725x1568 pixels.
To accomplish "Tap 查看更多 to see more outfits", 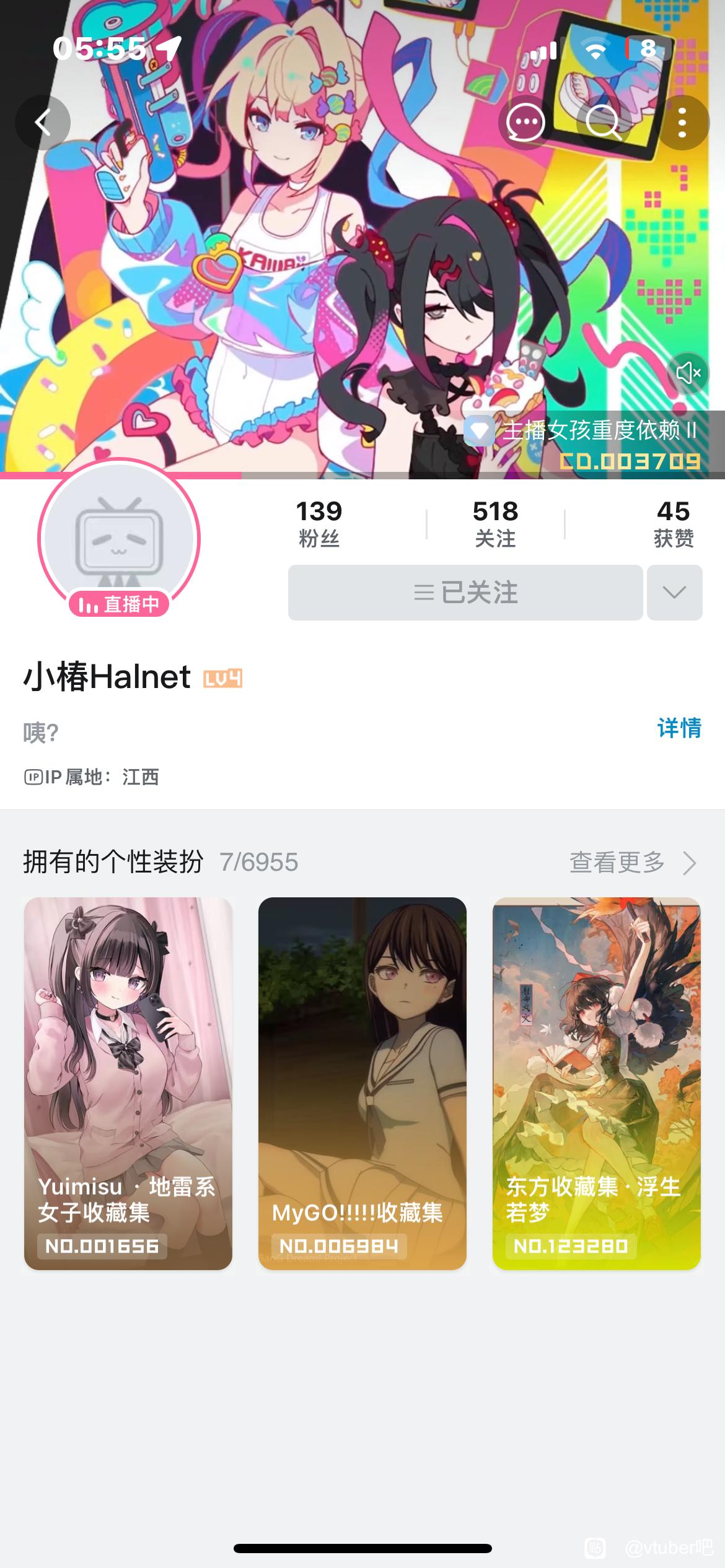I will (632, 862).
